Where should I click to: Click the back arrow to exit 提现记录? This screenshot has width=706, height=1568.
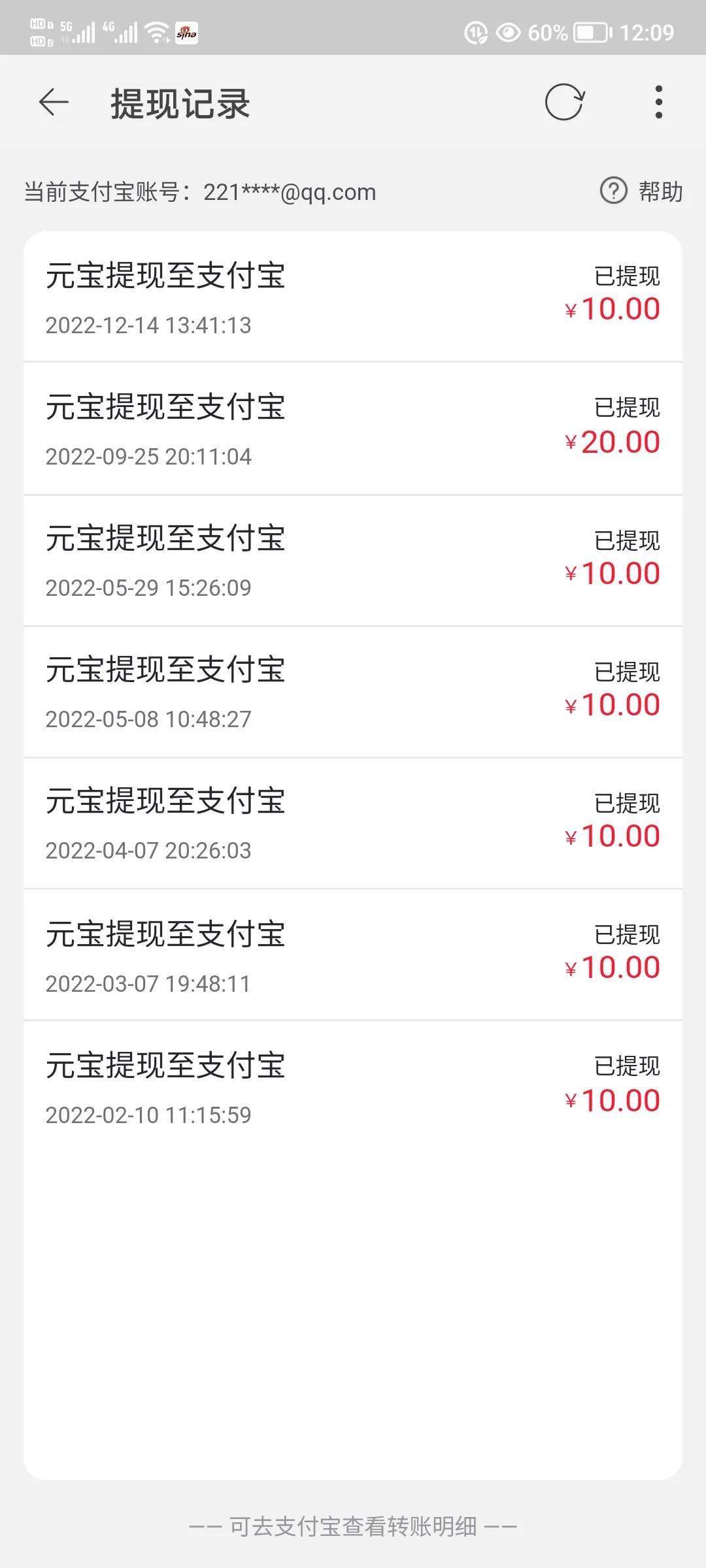pos(54,101)
